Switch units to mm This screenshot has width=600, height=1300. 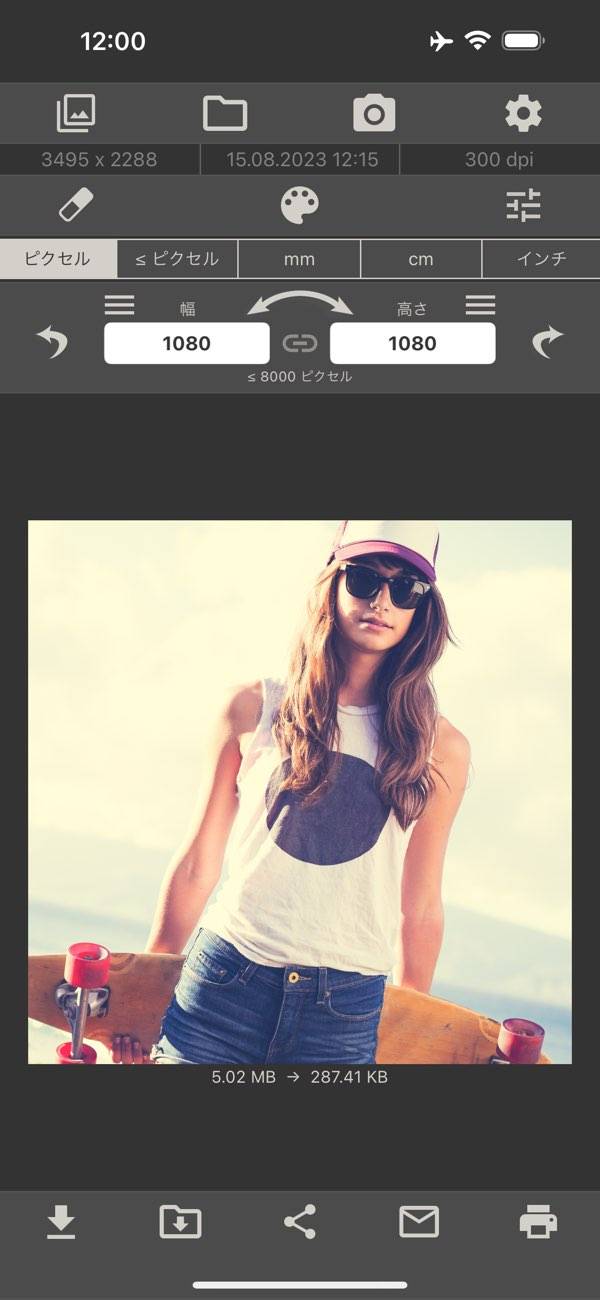(299, 259)
